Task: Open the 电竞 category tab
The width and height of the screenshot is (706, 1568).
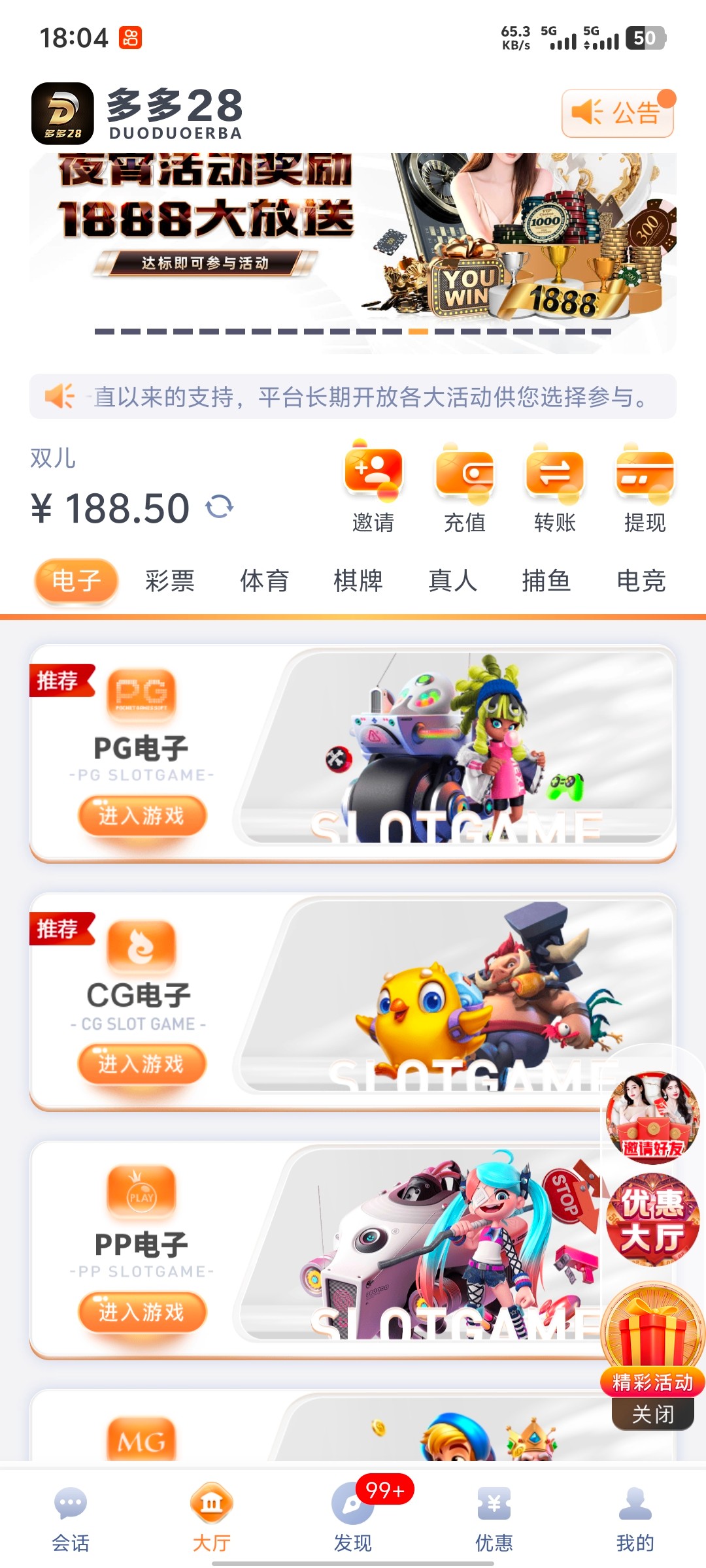Action: tap(641, 581)
